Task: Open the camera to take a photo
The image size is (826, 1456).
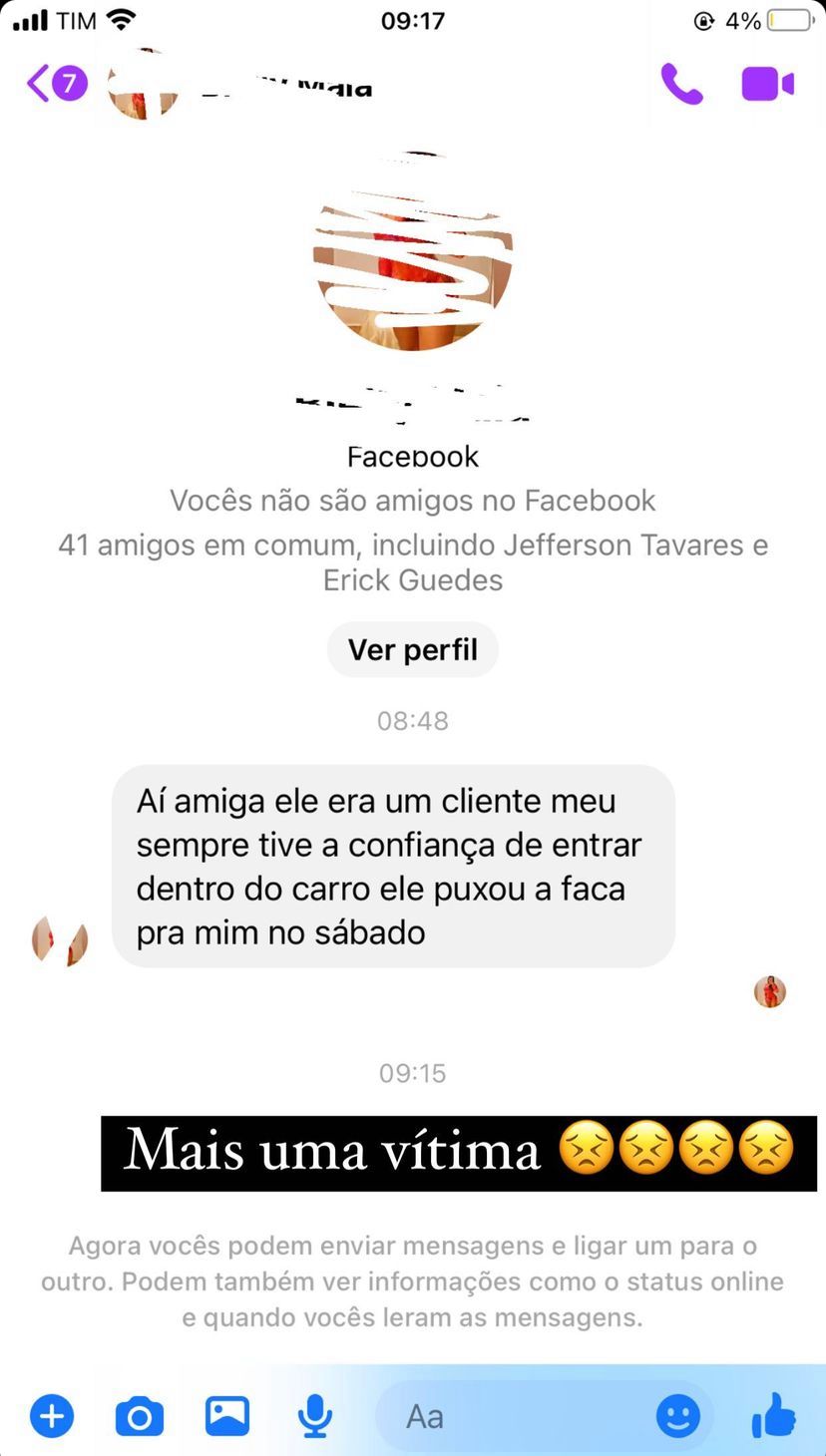Action: pyautogui.click(x=140, y=1416)
